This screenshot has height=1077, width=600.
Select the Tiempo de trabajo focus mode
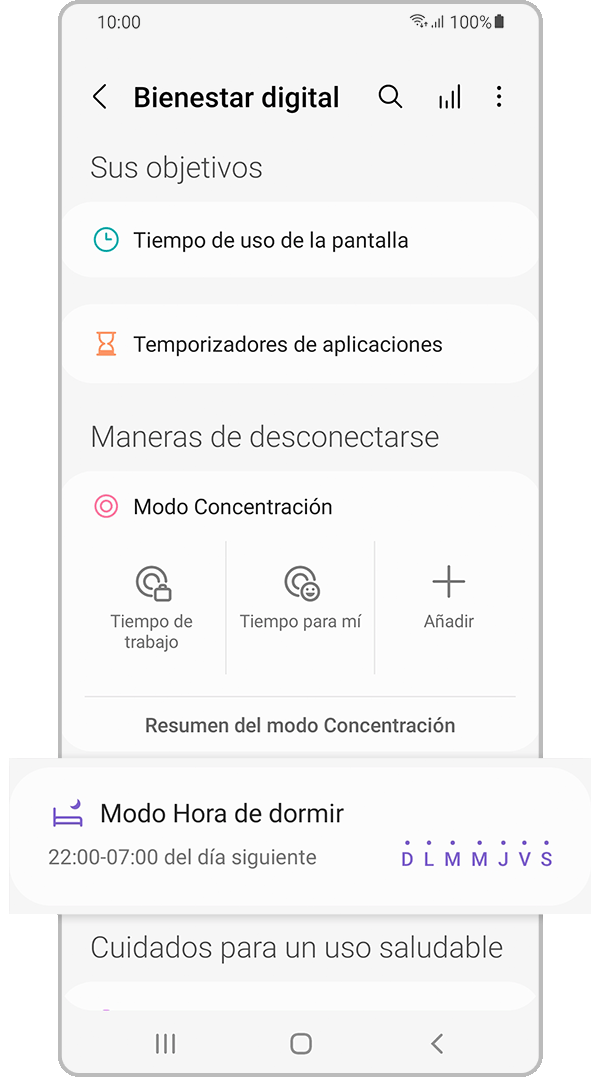152,607
